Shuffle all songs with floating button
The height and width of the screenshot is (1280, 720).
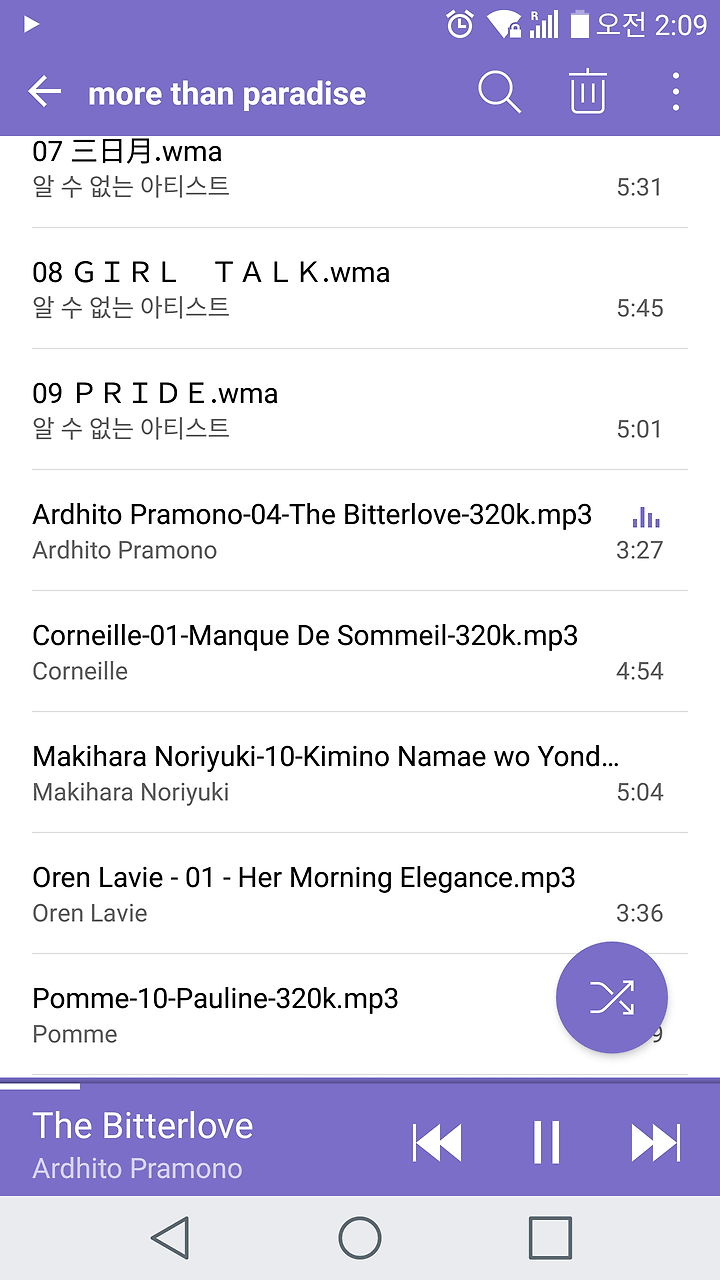tap(612, 997)
